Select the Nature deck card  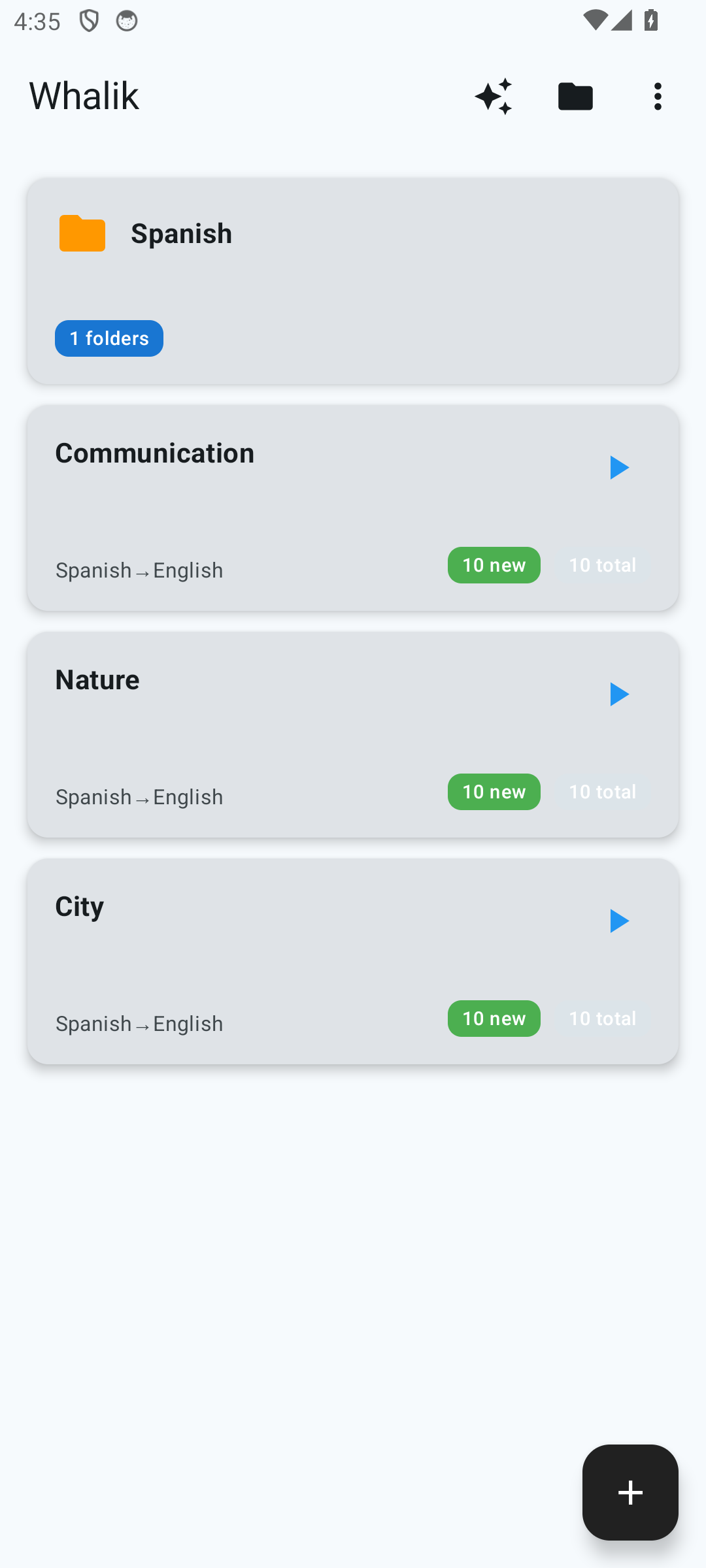pyautogui.click(x=353, y=734)
